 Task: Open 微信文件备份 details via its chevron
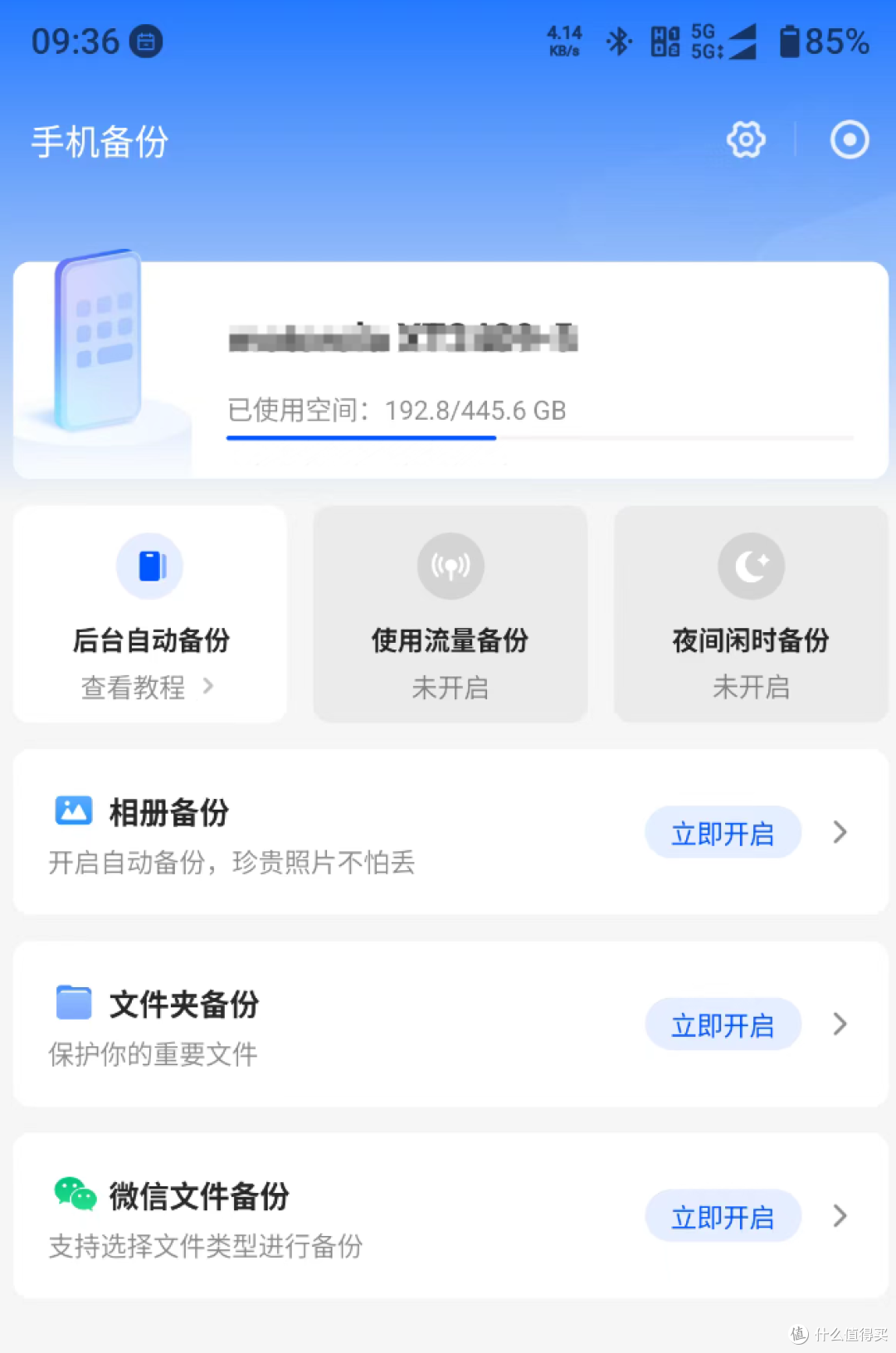[840, 1216]
